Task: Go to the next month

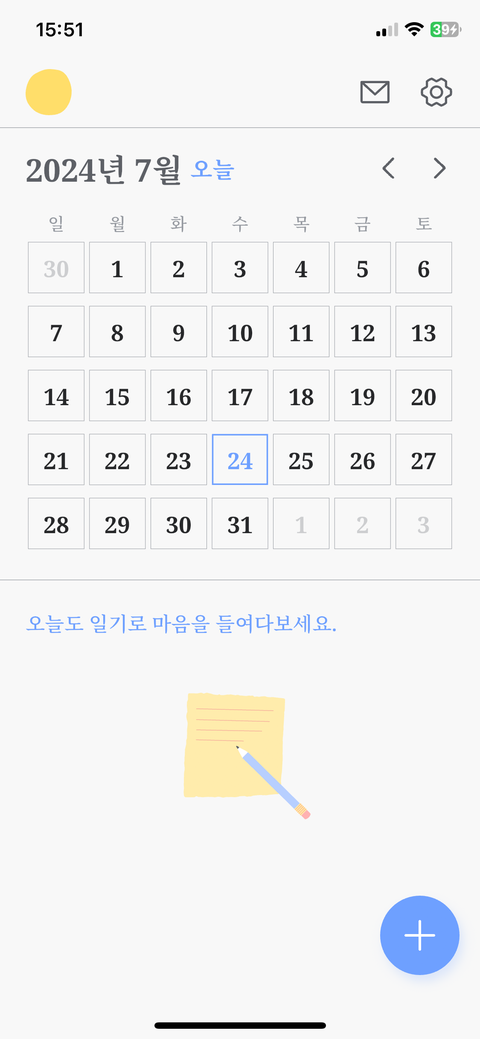Action: (x=440, y=168)
